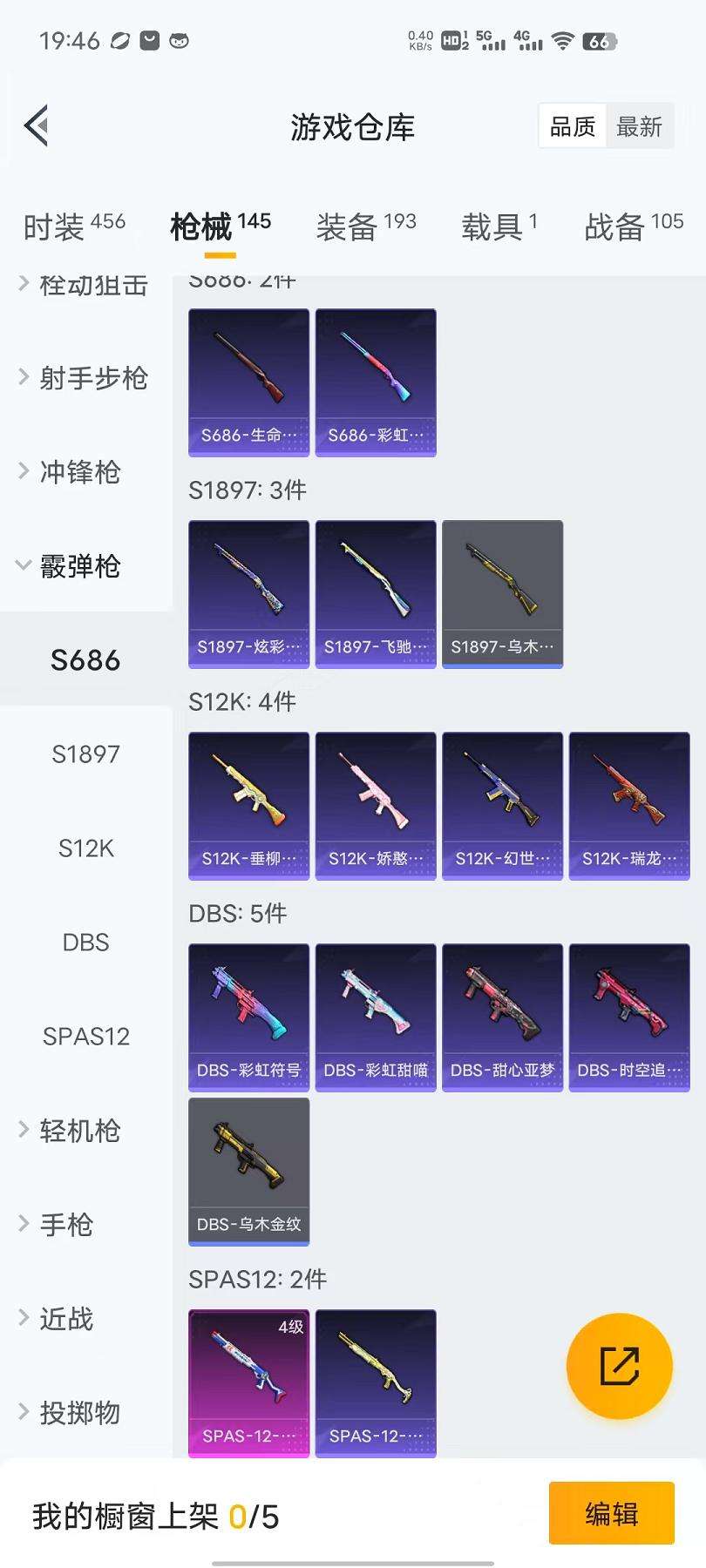
Task: Switch to the 战备 tab
Action: click(x=633, y=226)
